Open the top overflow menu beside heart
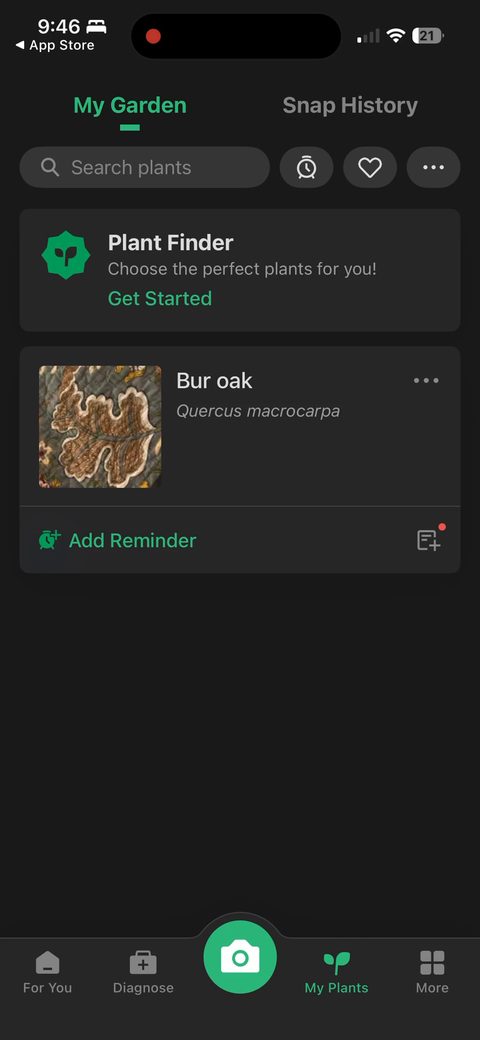The image size is (480, 1040). pos(434,167)
